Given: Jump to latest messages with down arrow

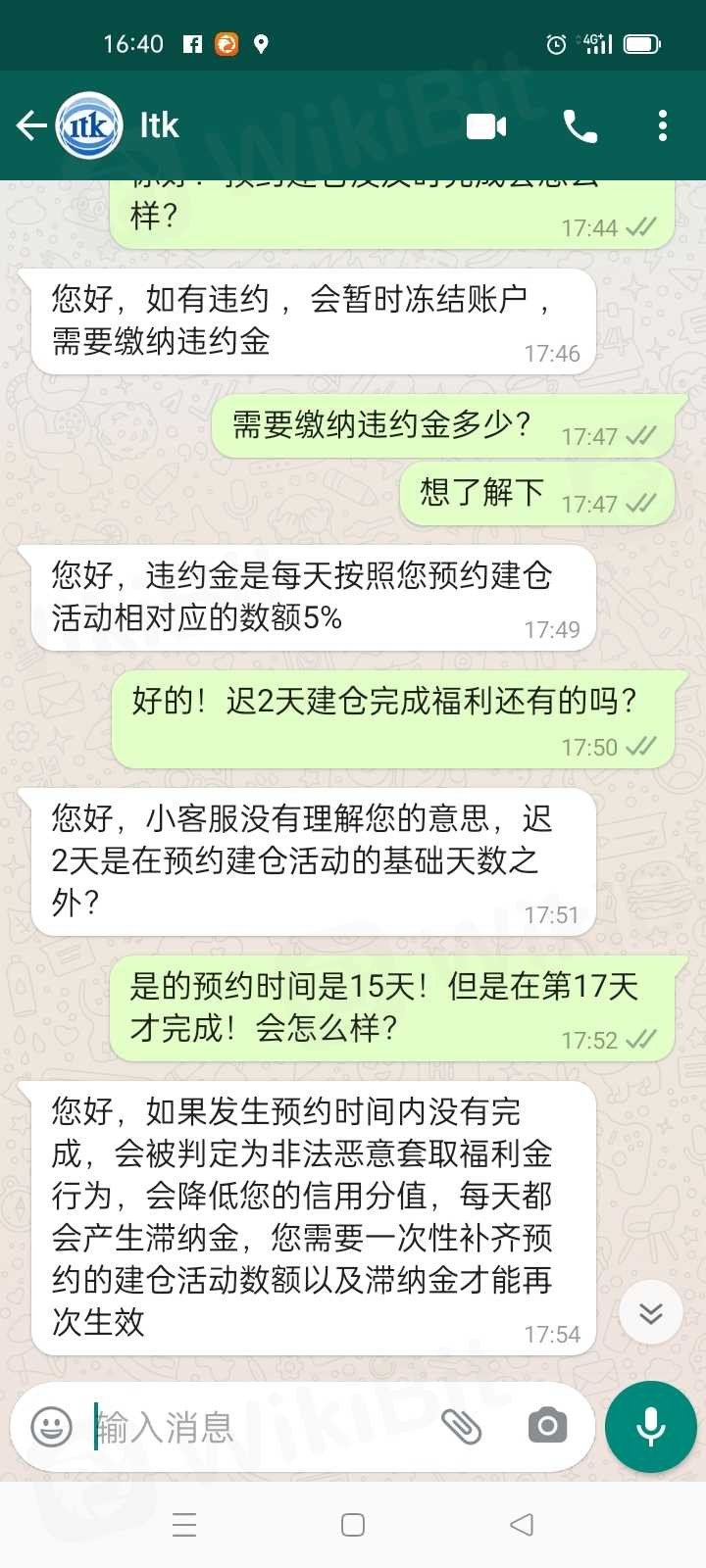Looking at the screenshot, I should click(651, 1313).
